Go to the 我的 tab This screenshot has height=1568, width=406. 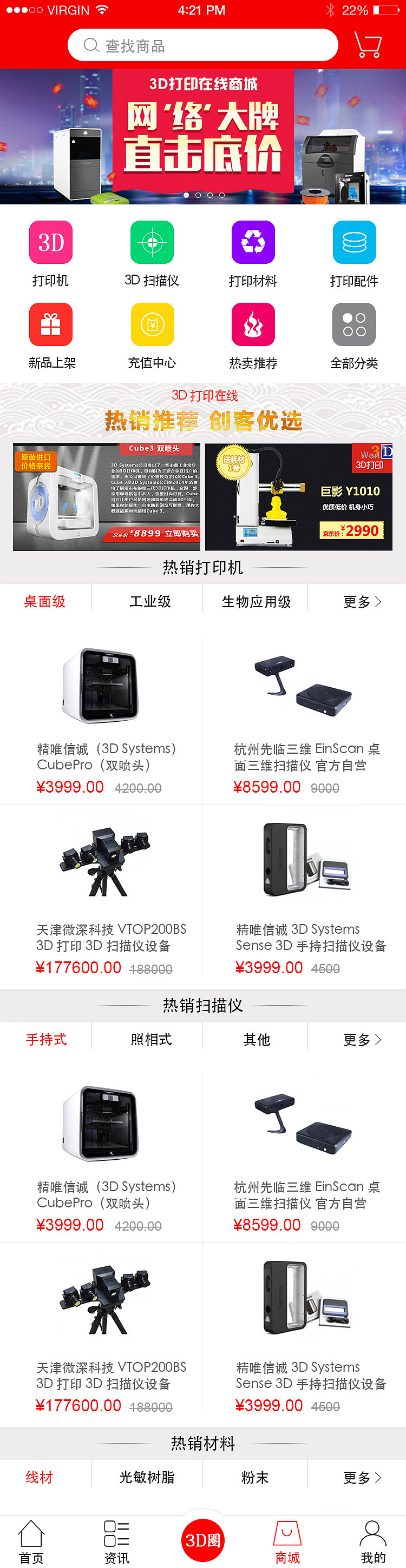(372, 1541)
